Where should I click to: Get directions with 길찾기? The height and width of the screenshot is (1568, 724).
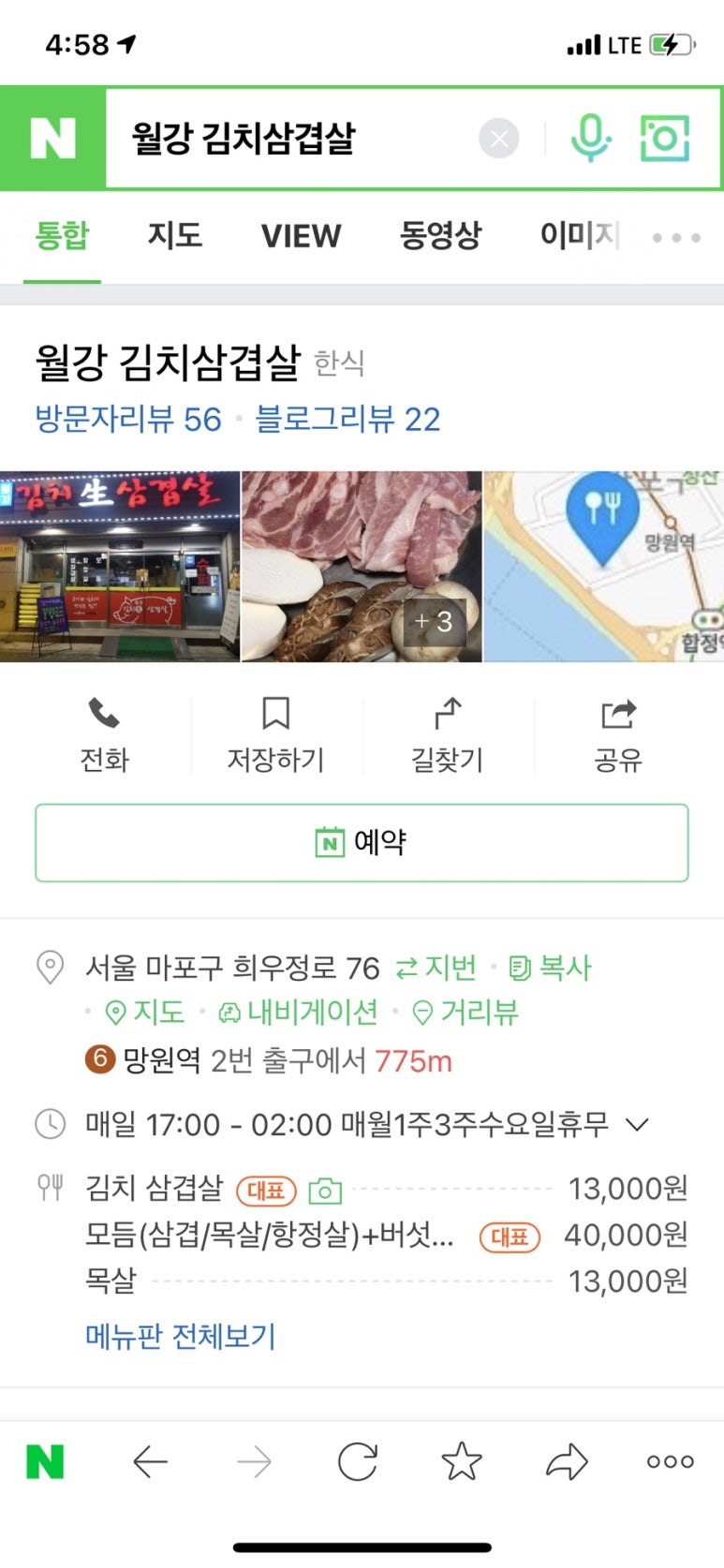(448, 735)
